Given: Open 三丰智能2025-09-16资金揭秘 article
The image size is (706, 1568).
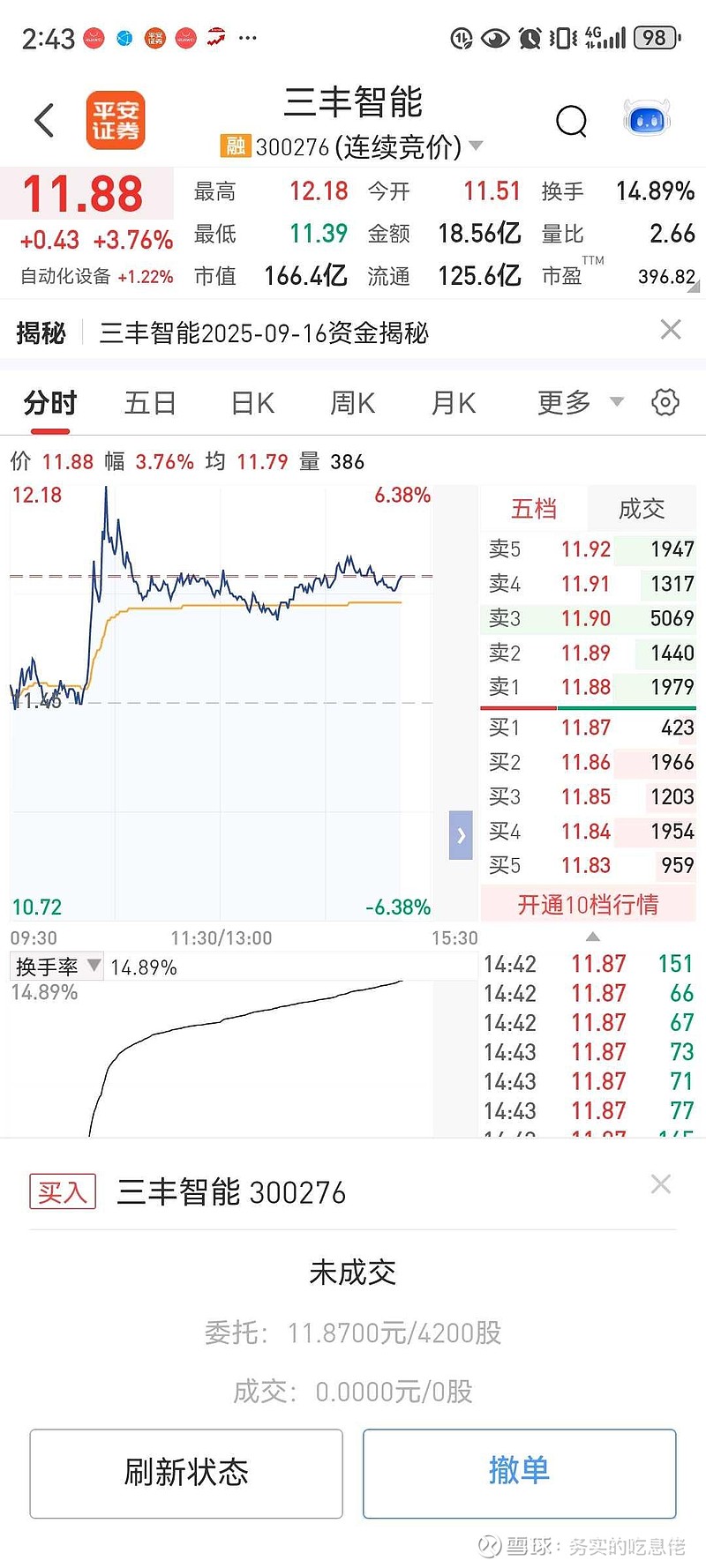Looking at the screenshot, I should pyautogui.click(x=264, y=333).
